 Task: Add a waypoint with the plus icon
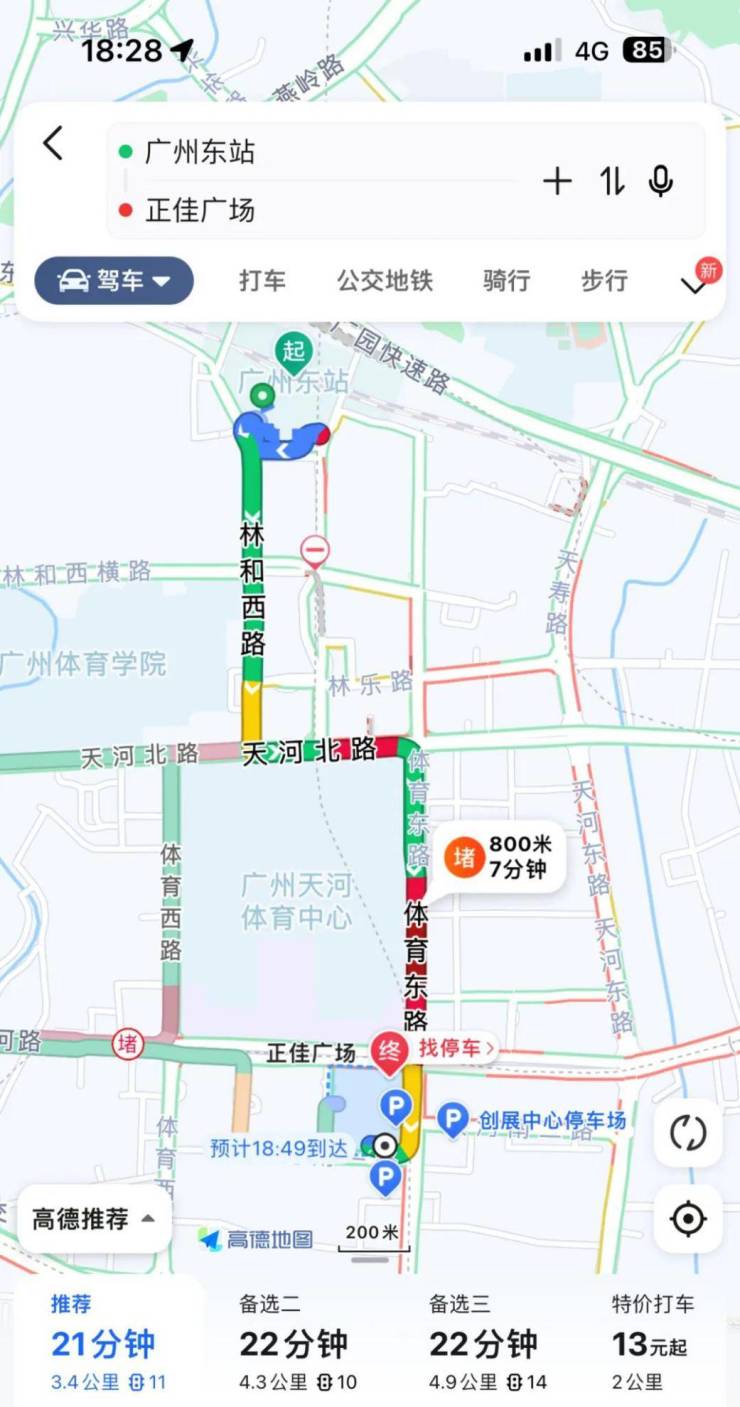[557, 181]
